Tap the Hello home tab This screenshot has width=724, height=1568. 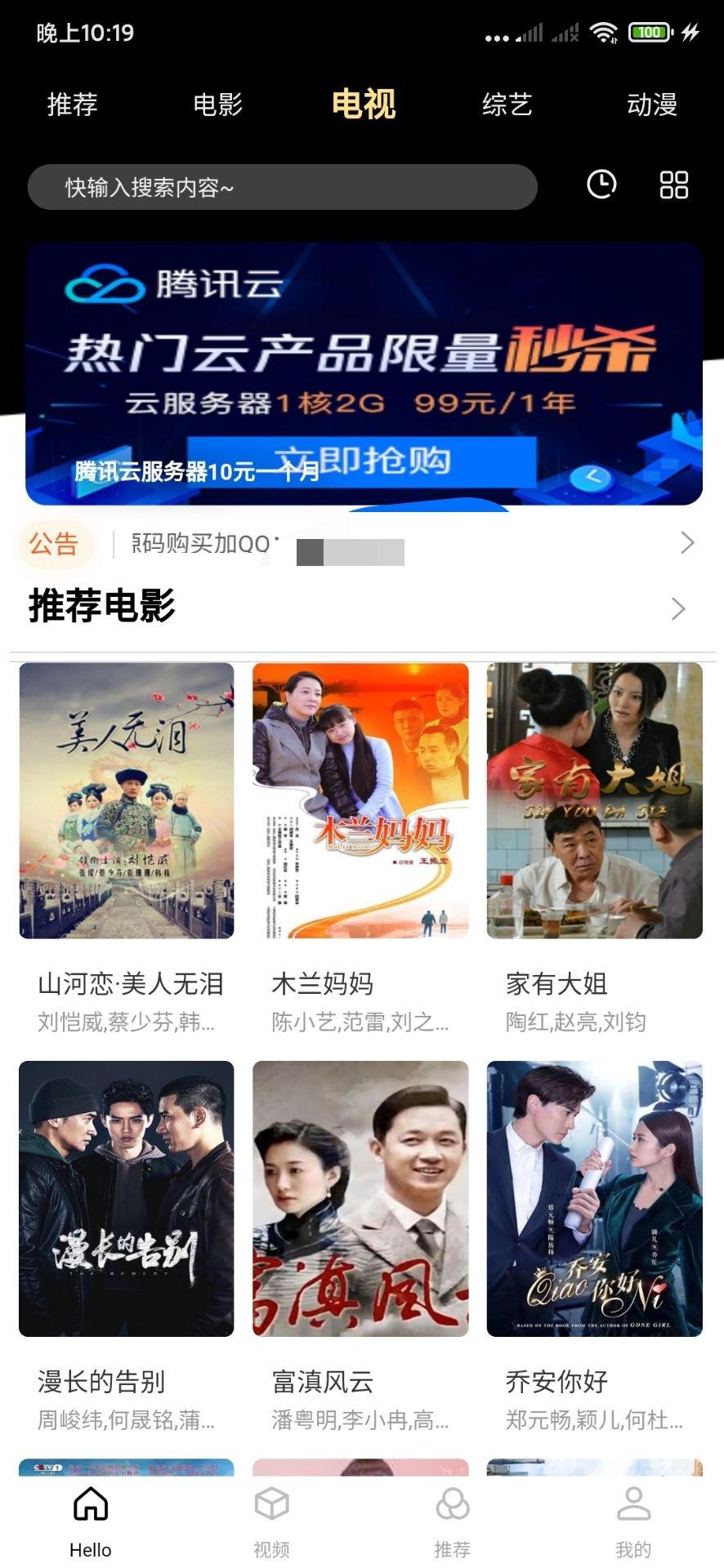[90, 1521]
